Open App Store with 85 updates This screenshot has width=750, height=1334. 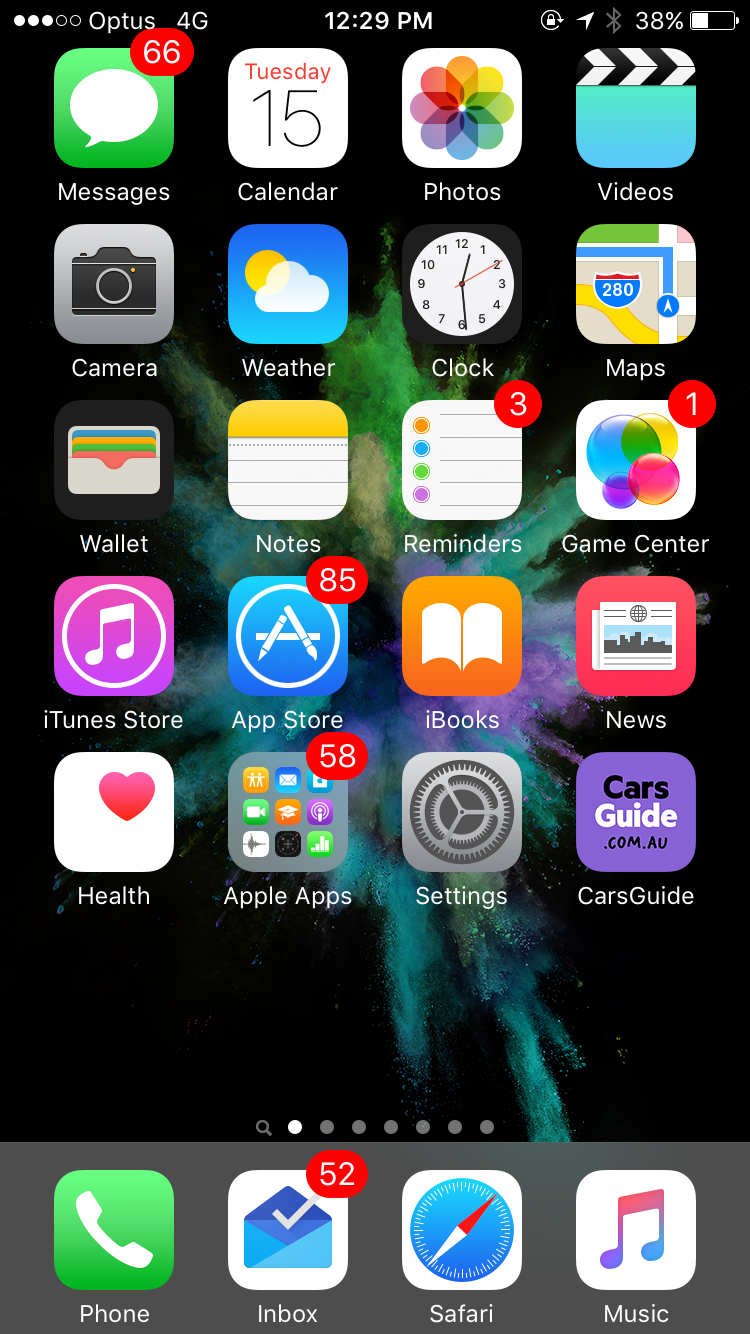[288, 636]
